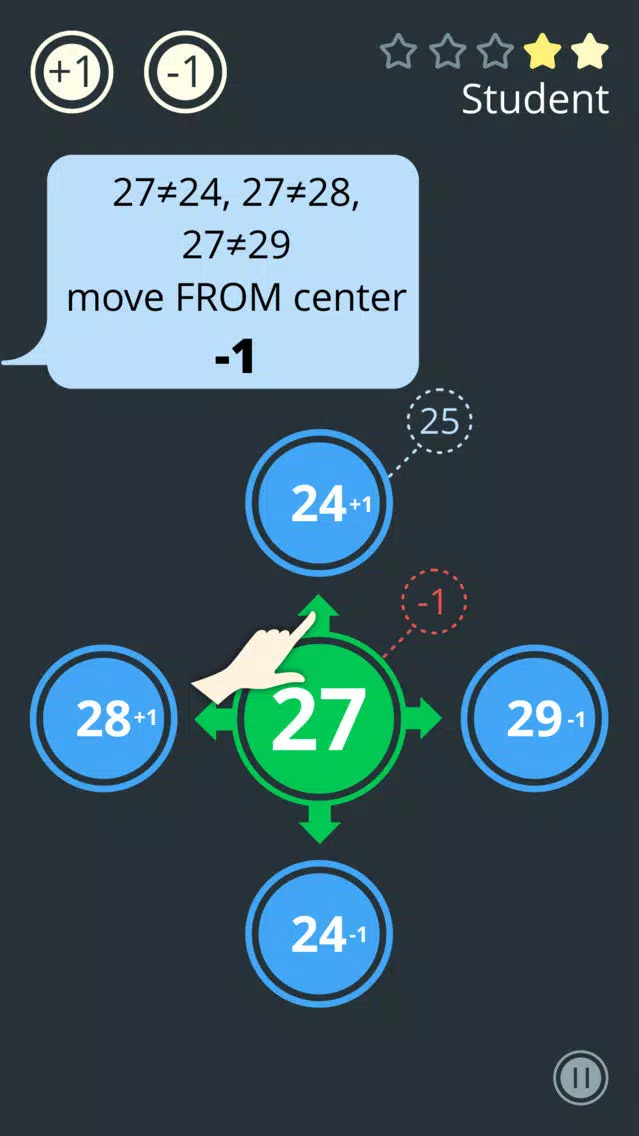This screenshot has width=639, height=1136.
Task: Select the 28+1 circle
Action: [104, 718]
